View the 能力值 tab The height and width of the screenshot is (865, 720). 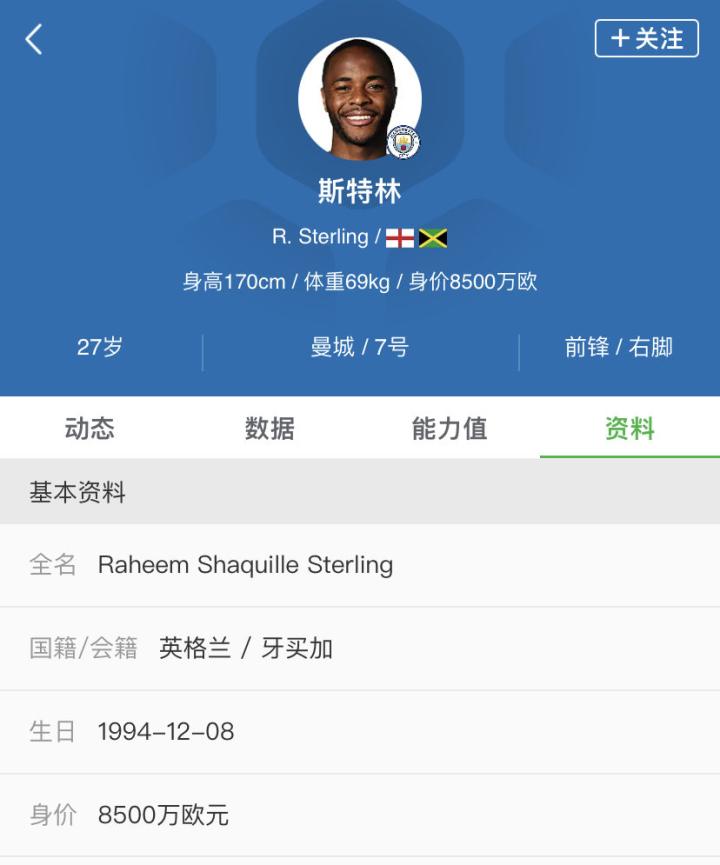[450, 429]
